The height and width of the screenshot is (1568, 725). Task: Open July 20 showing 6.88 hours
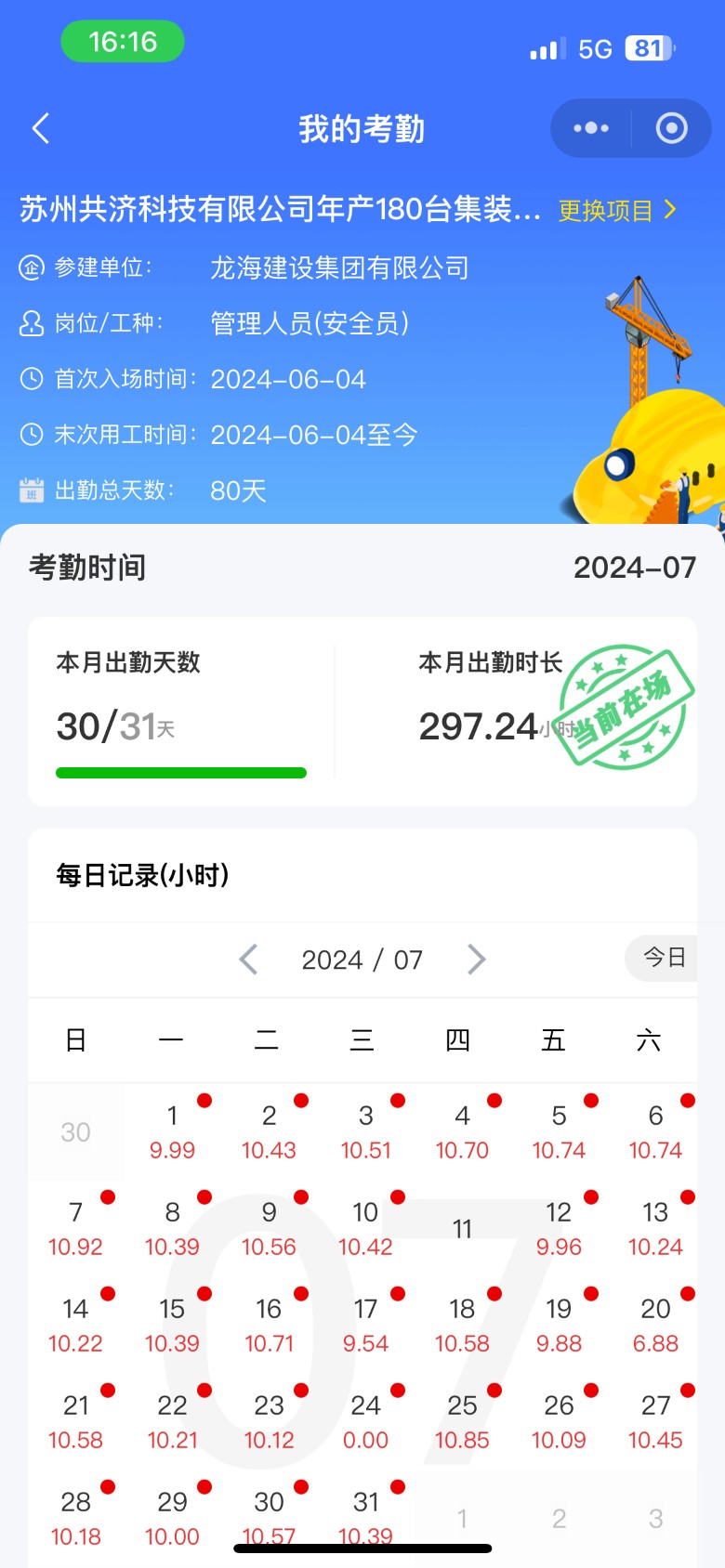click(655, 1325)
